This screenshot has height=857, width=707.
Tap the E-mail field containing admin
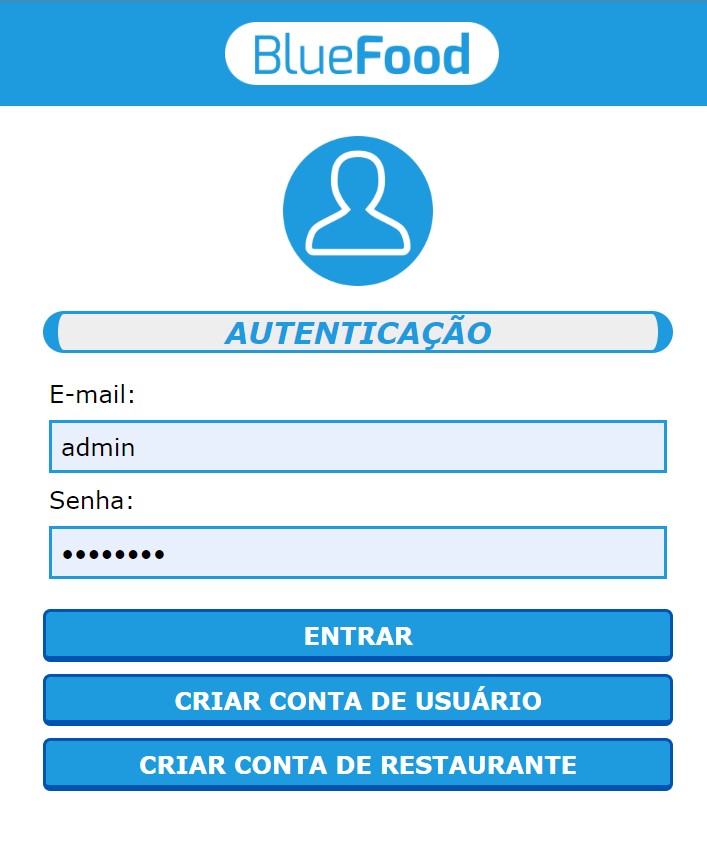pyautogui.click(x=357, y=446)
